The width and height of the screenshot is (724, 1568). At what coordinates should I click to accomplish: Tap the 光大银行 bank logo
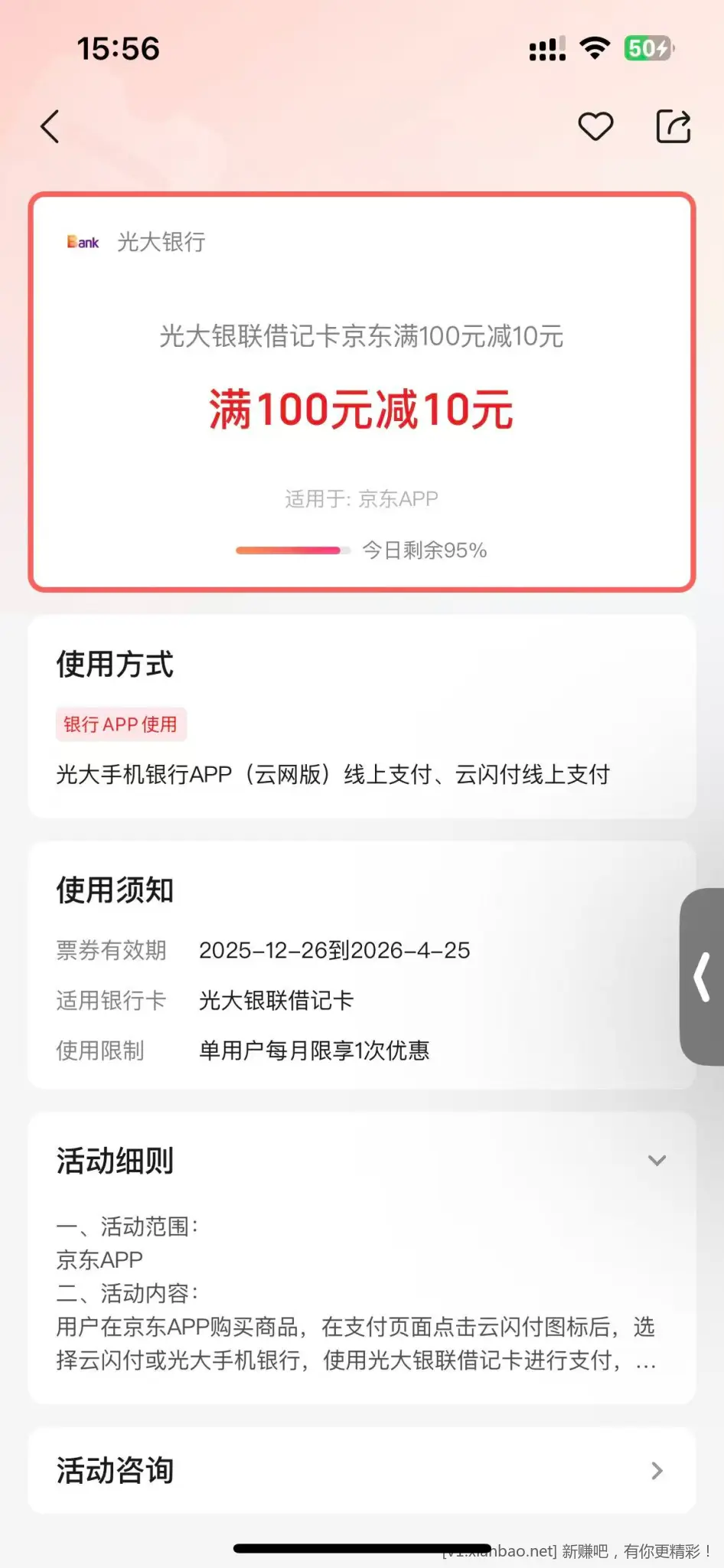81,242
